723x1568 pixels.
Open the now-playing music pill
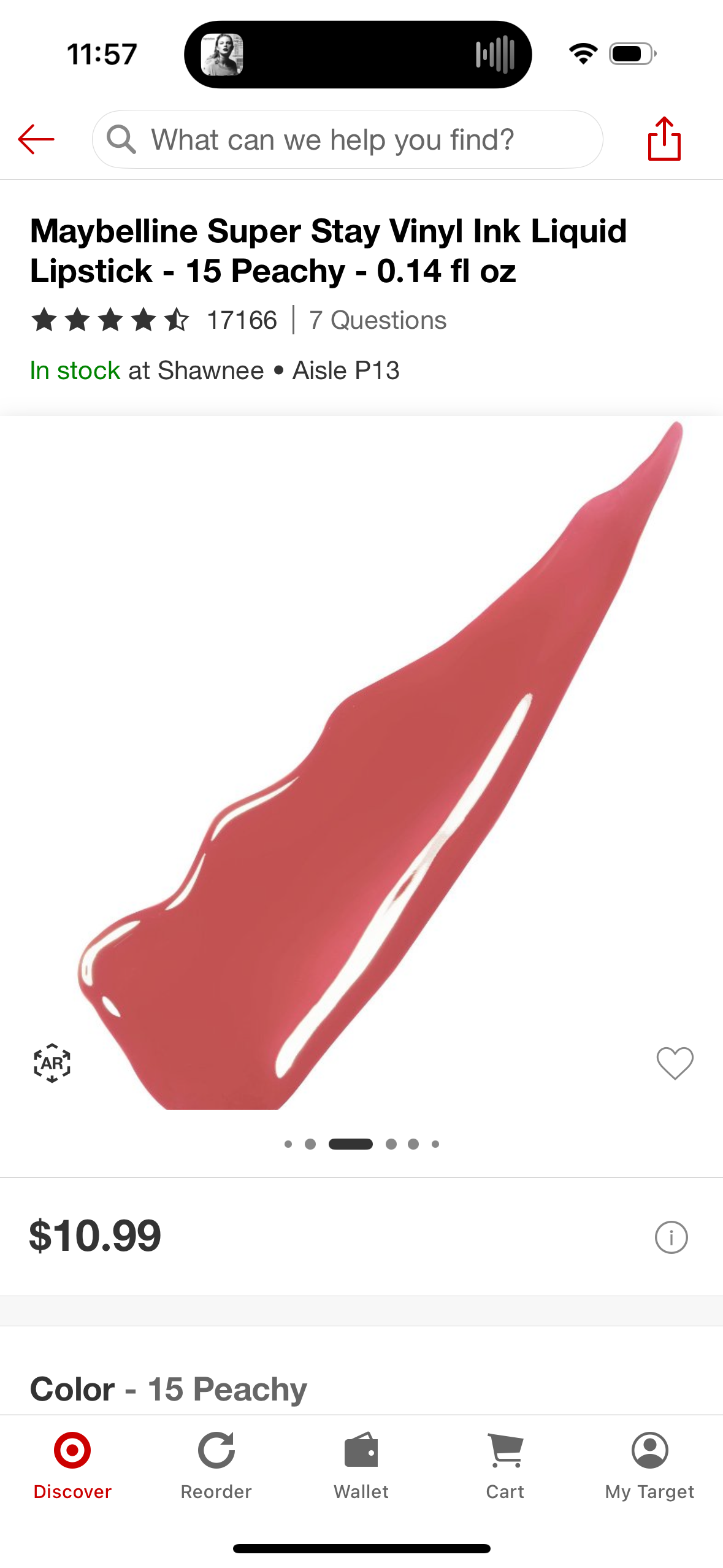pyautogui.click(x=358, y=55)
